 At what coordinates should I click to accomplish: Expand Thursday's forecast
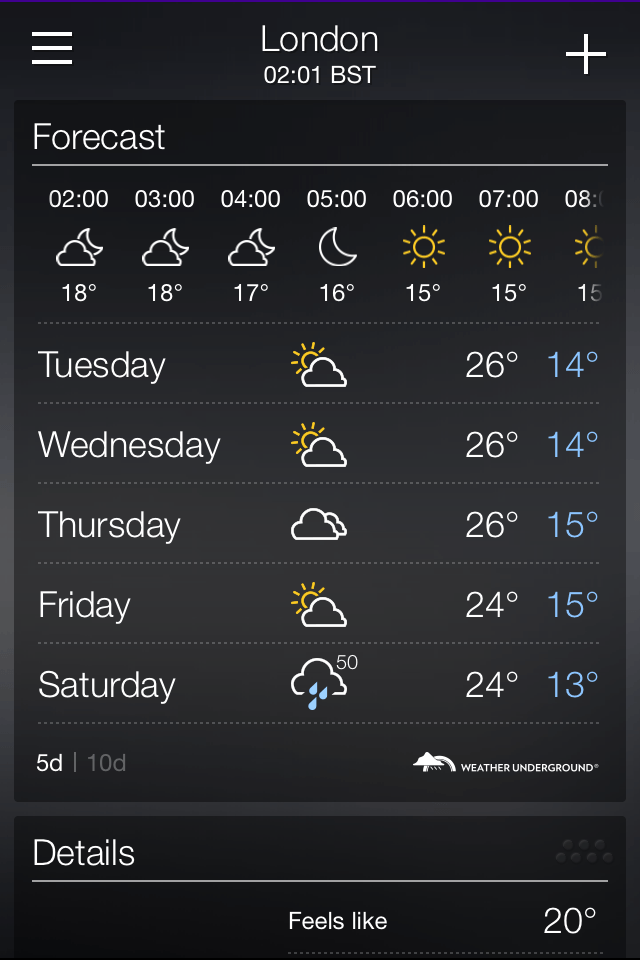coord(318,525)
